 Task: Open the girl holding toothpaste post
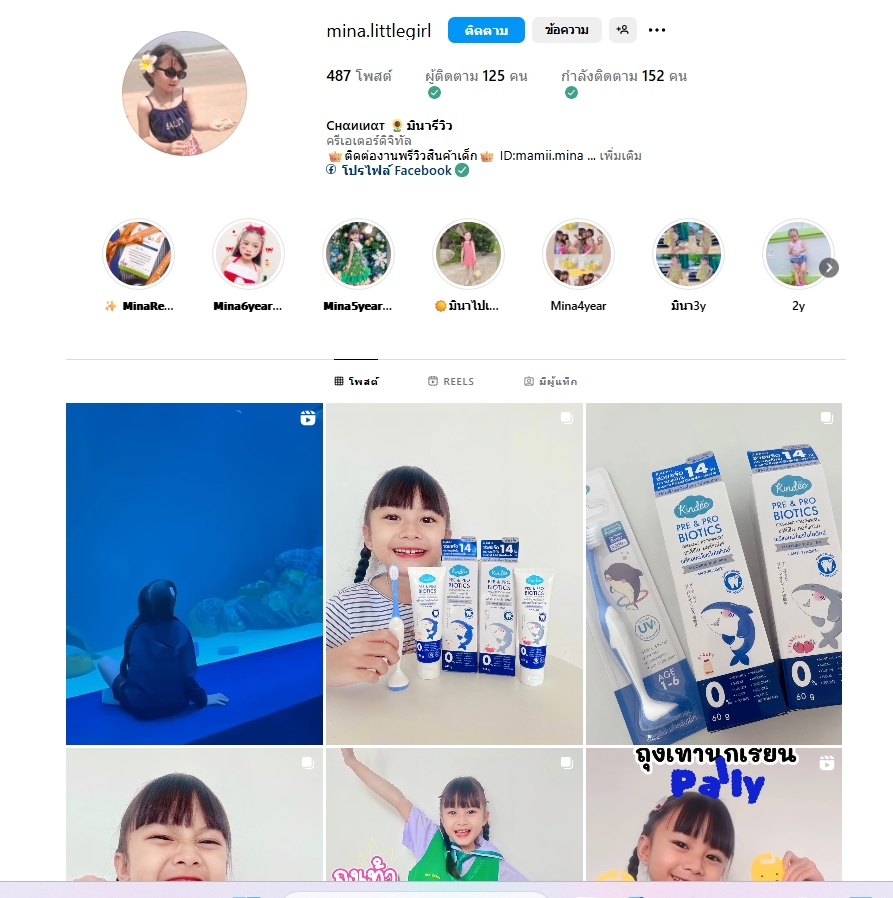pyautogui.click(x=454, y=574)
